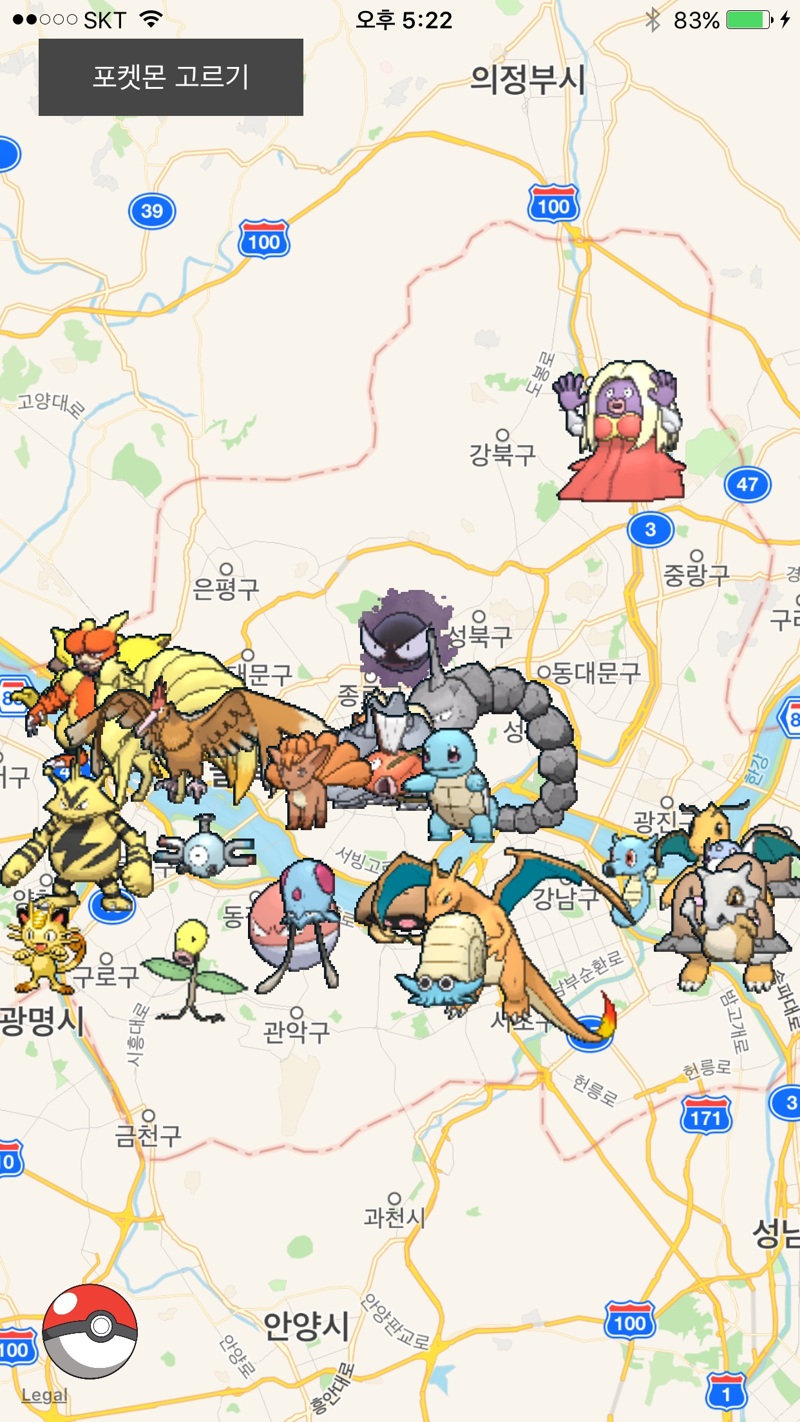Image resolution: width=800 pixels, height=1422 pixels.
Task: Tap the 포켓몬 고르기 button
Action: [x=171, y=77]
